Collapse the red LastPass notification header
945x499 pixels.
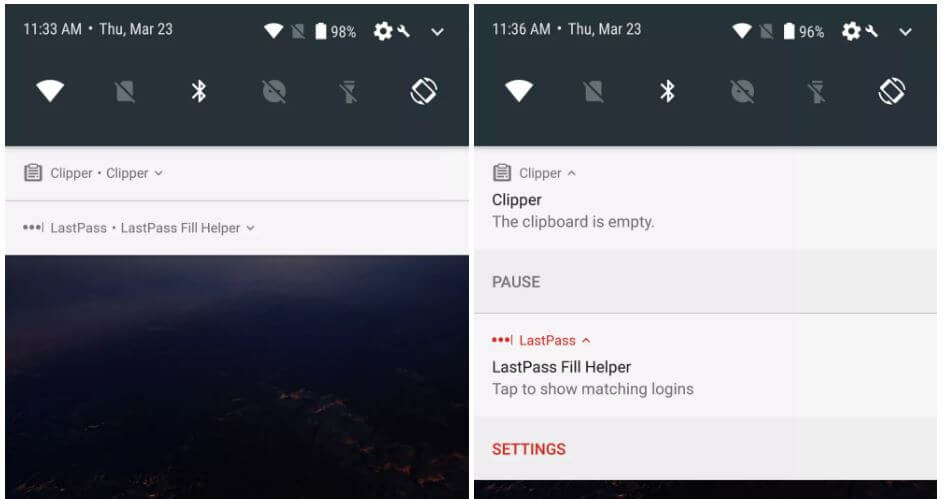[x=586, y=340]
